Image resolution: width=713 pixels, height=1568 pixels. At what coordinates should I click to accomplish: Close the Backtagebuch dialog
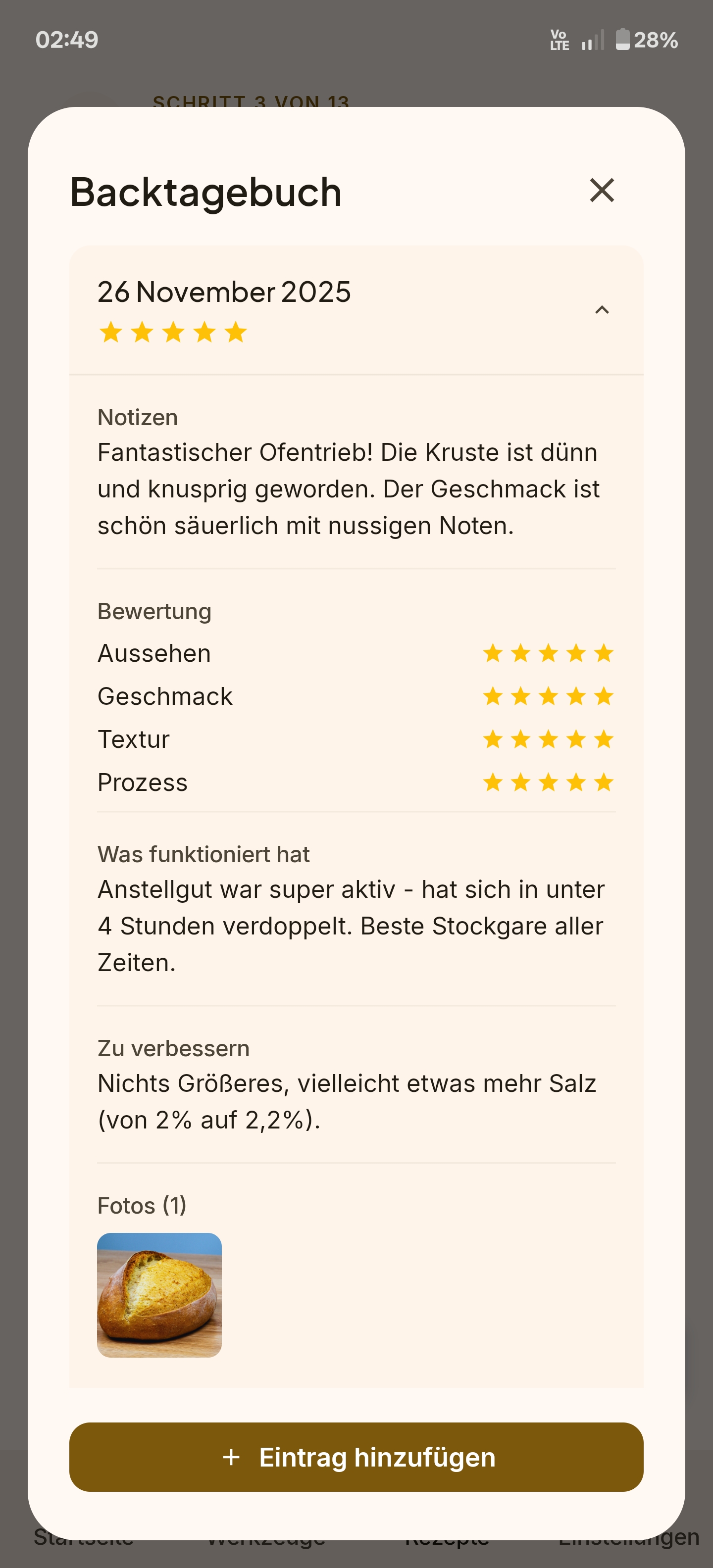tap(602, 191)
